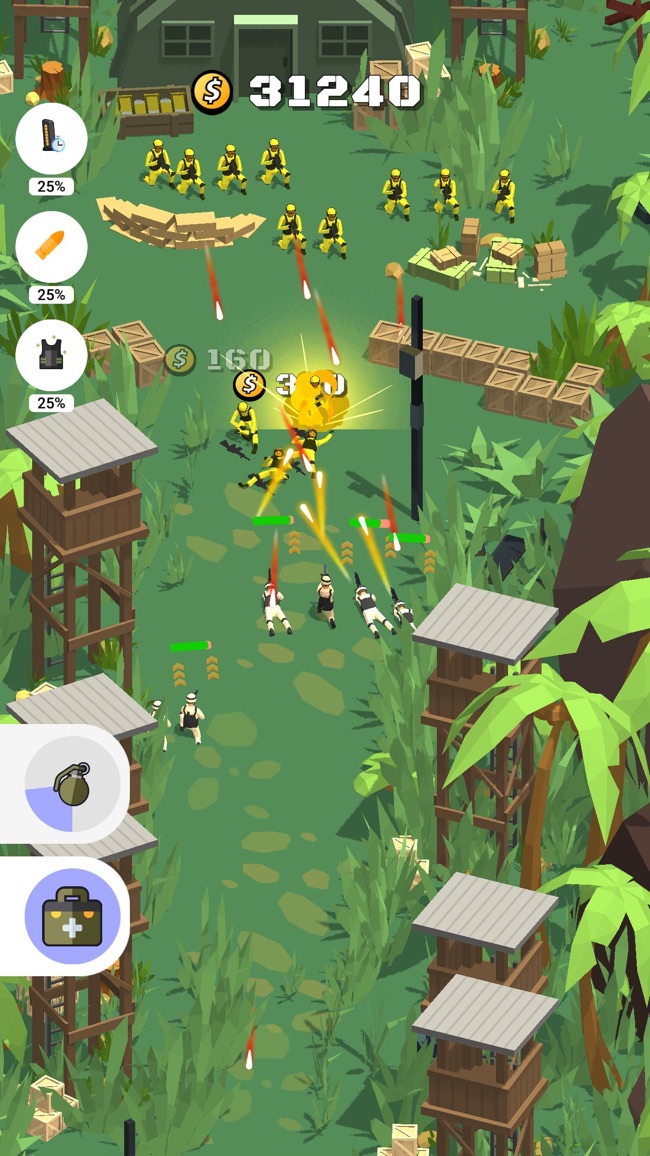Upgrade body armor vest boost
Screen dimensions: 650x1156
(51, 355)
